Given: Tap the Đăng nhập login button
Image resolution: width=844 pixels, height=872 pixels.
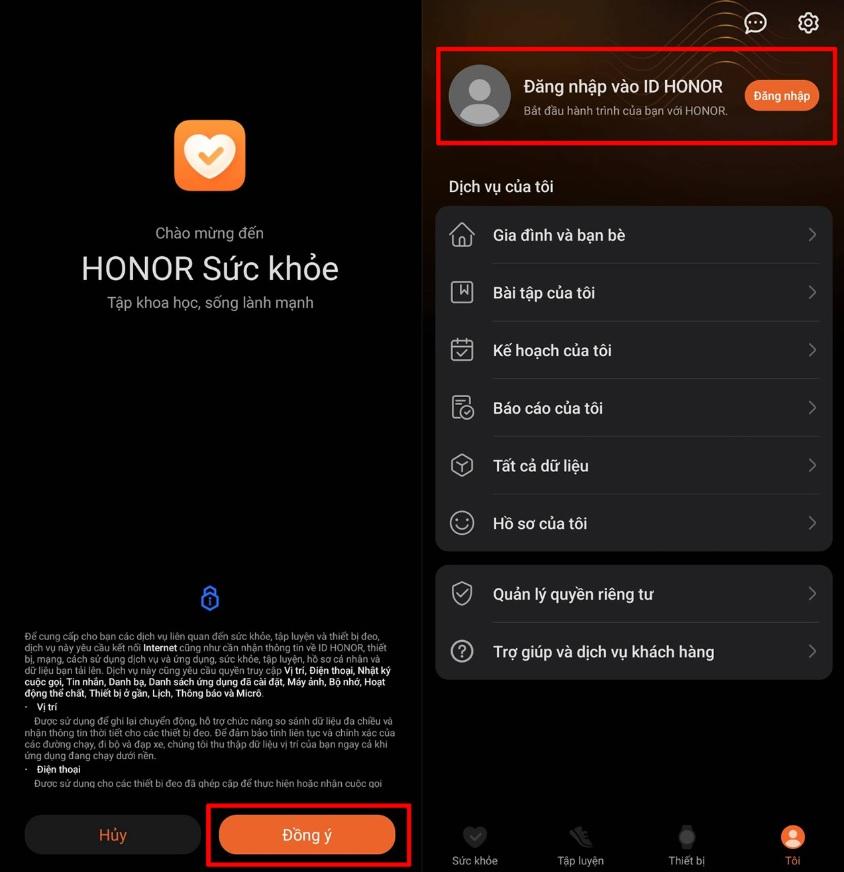Looking at the screenshot, I should (781, 96).
